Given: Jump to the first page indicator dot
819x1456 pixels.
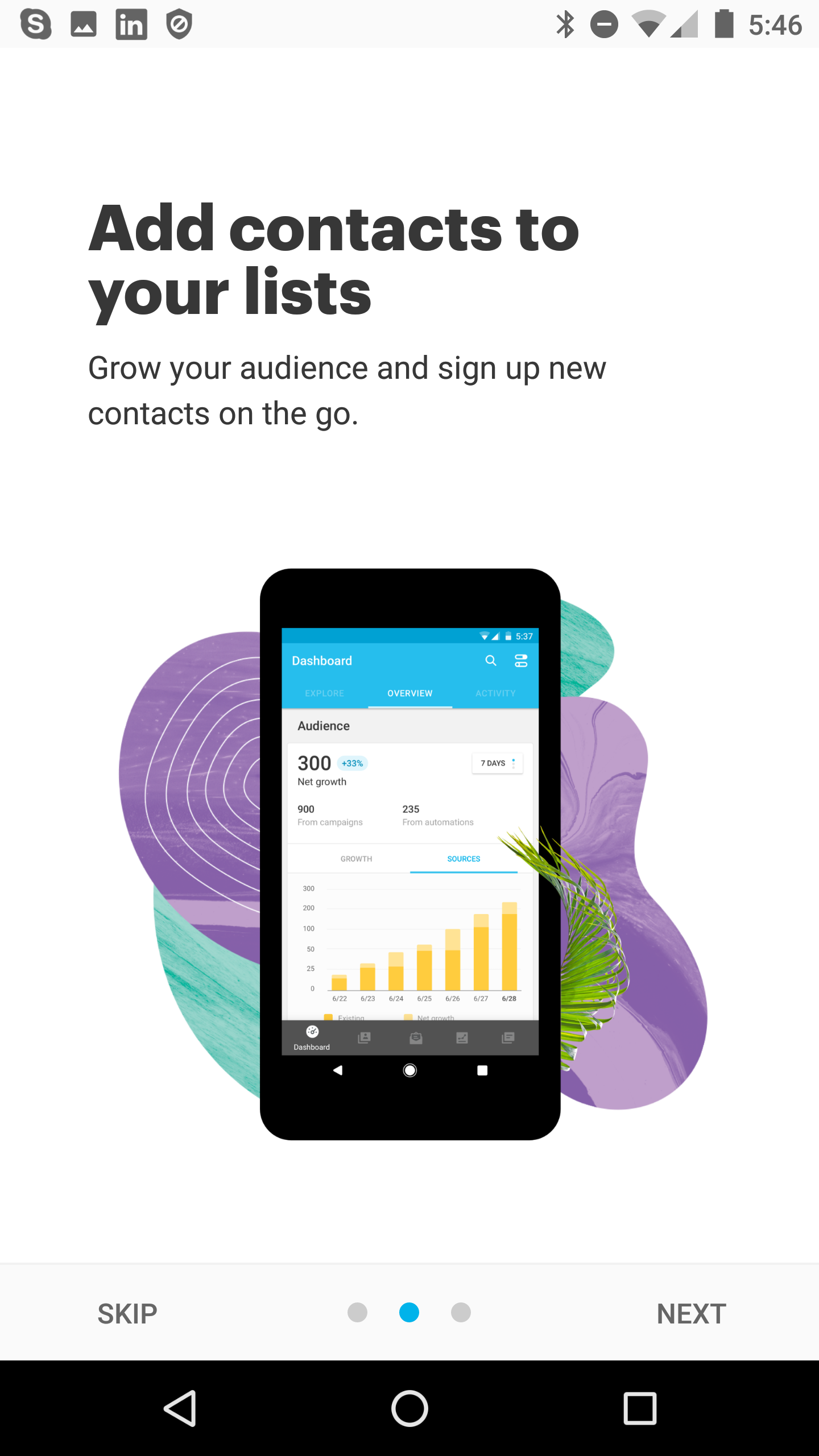Looking at the screenshot, I should [357, 1313].
